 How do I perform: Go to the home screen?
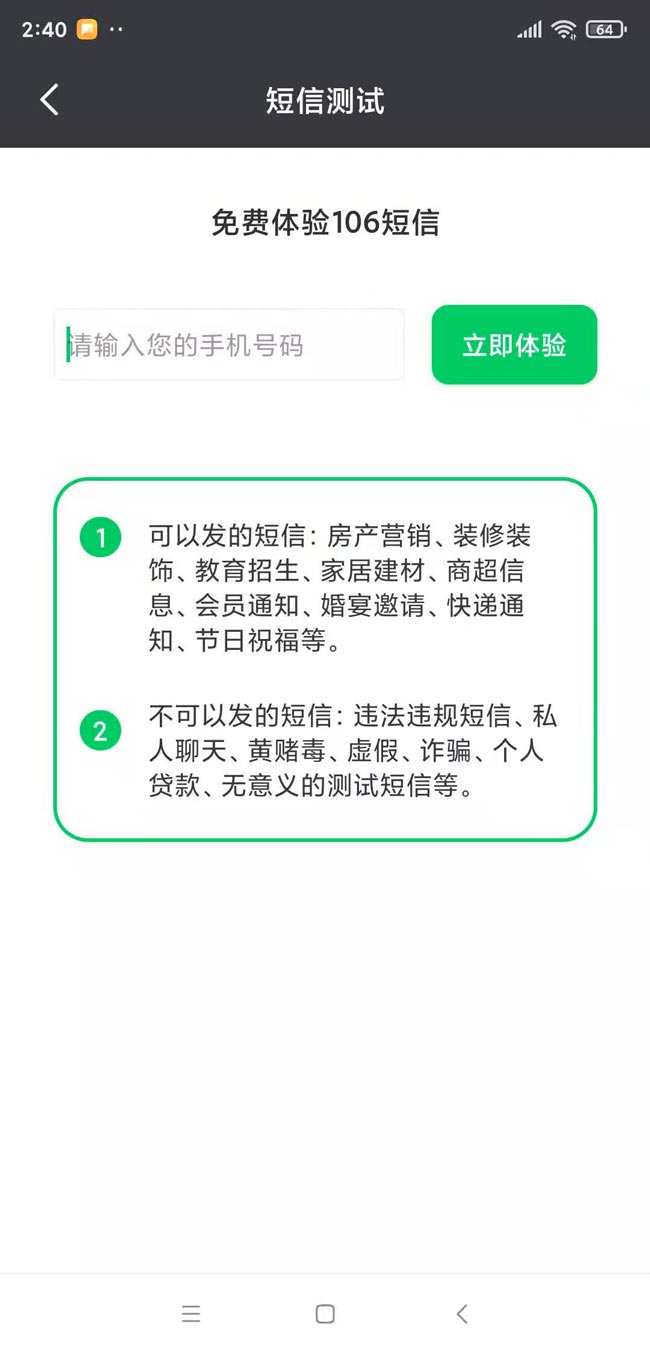coord(325,1314)
